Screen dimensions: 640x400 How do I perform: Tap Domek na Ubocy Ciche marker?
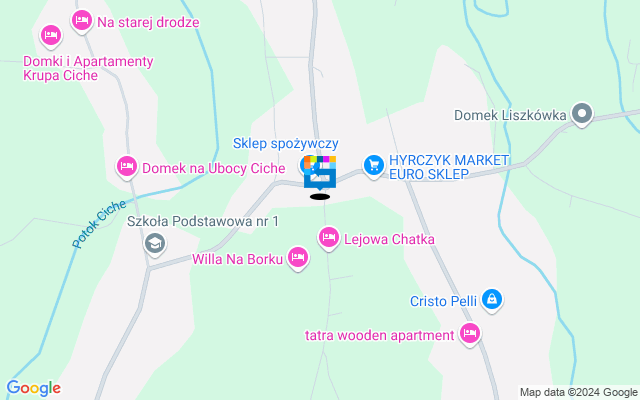pos(126,167)
